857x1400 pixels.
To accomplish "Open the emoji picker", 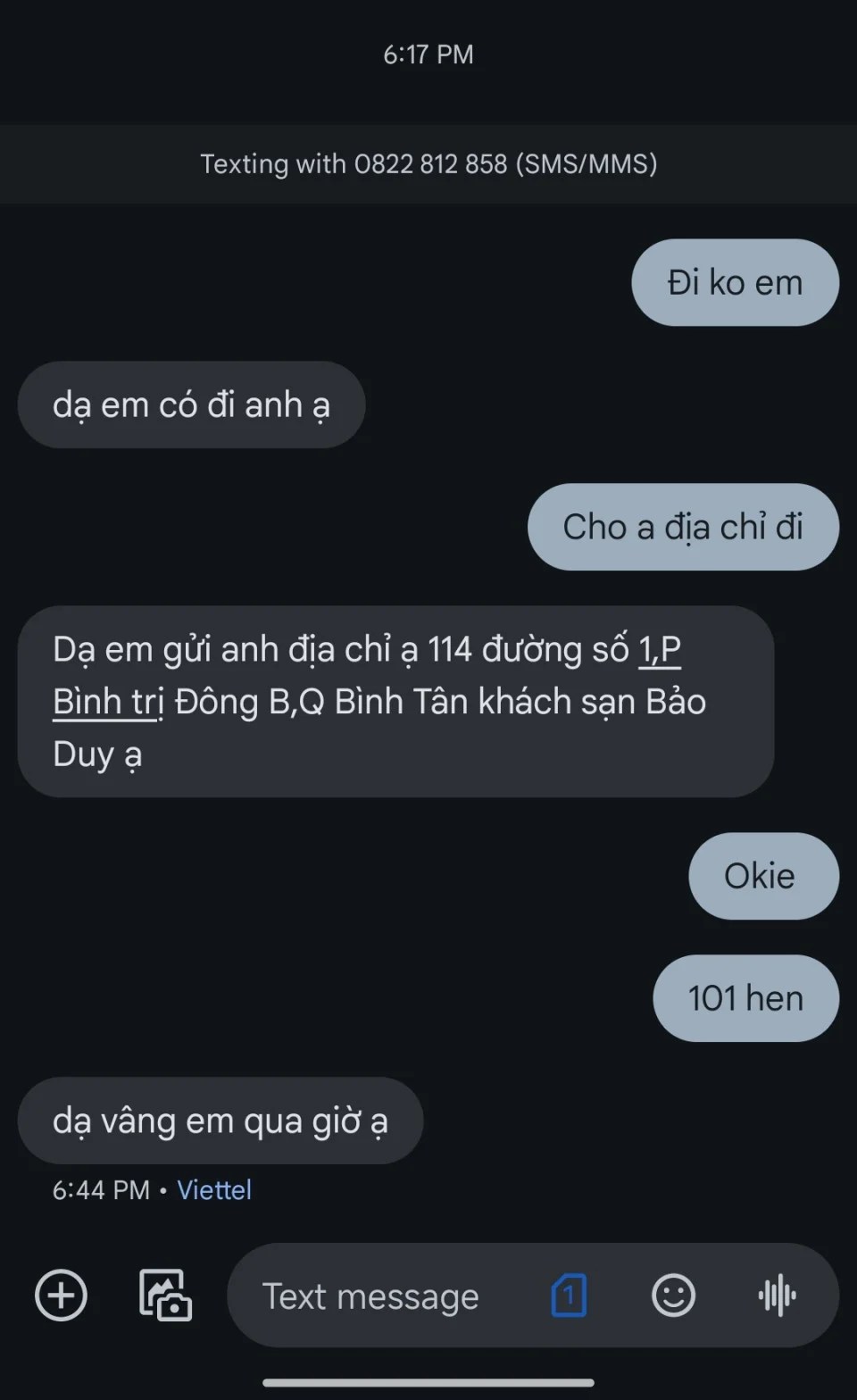I will coord(673,1295).
